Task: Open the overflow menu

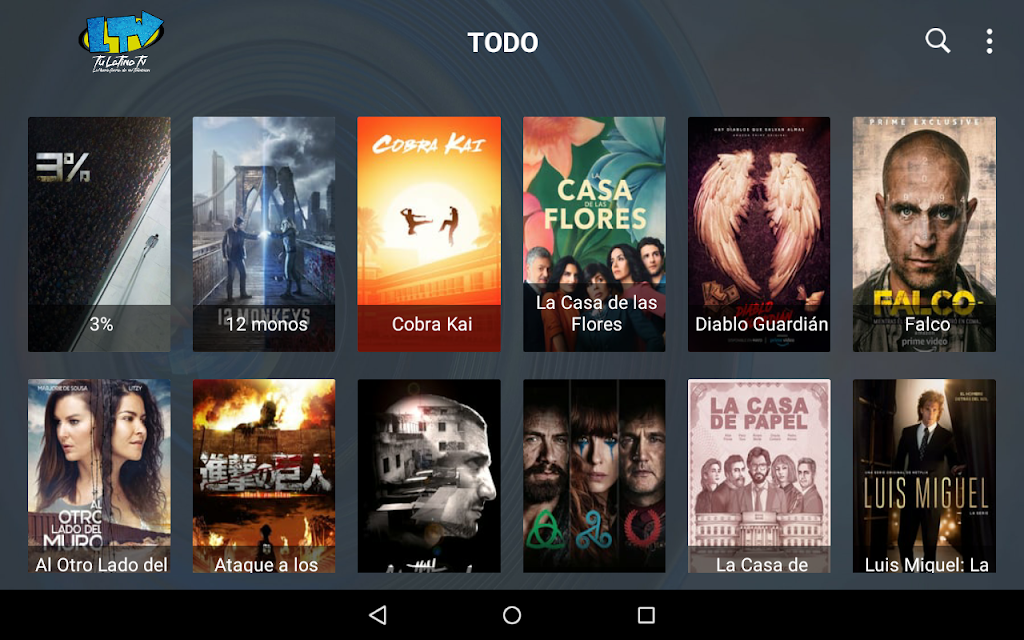Action: (989, 41)
